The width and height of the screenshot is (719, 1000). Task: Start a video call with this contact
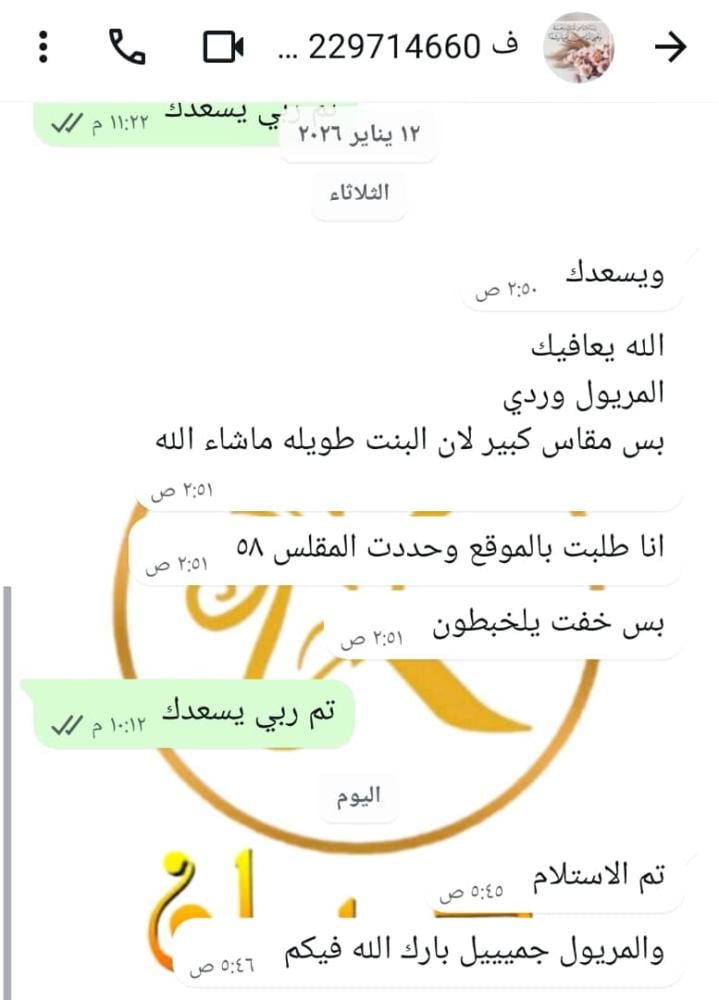[x=224, y=47]
